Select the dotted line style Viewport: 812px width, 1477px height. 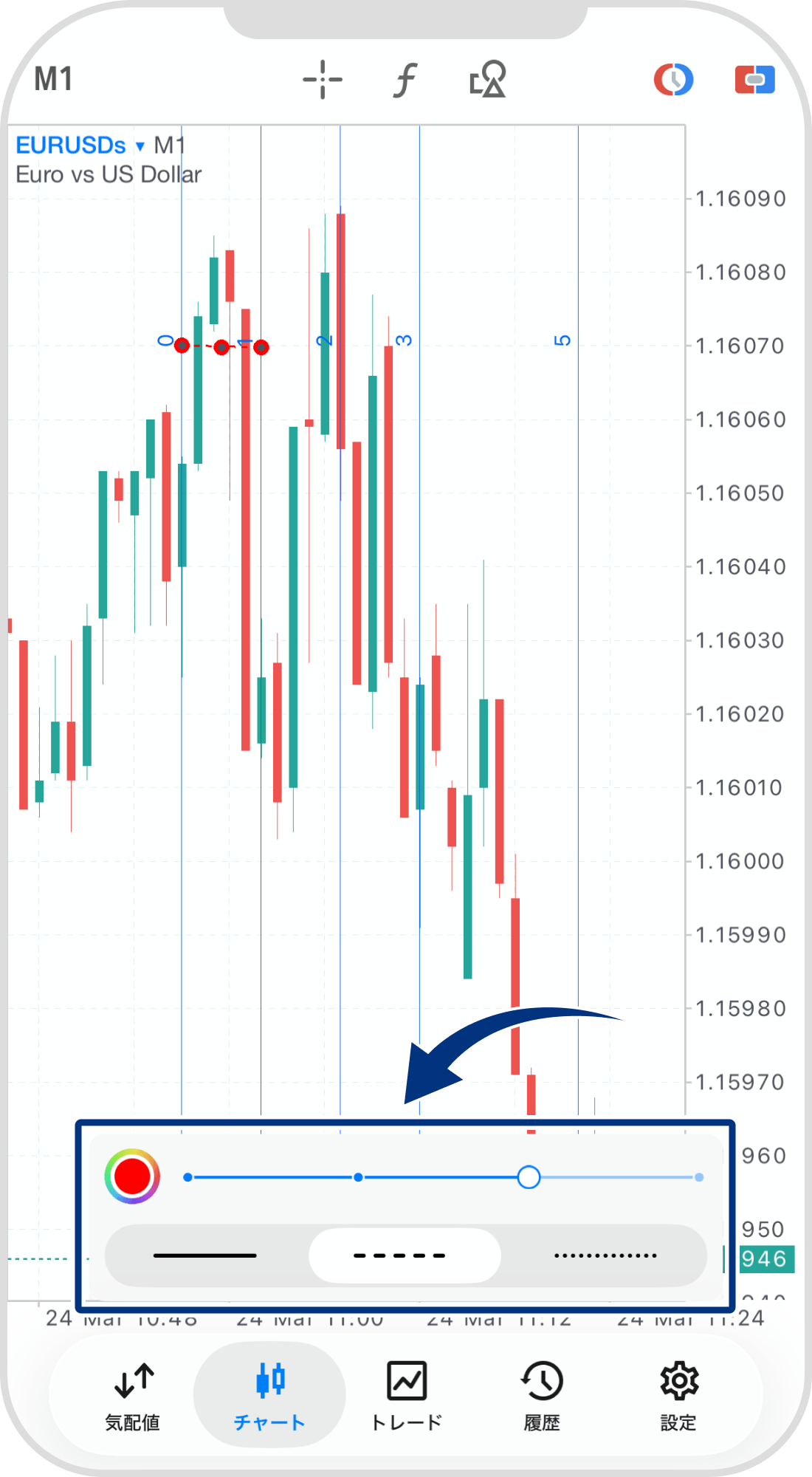pos(605,1255)
